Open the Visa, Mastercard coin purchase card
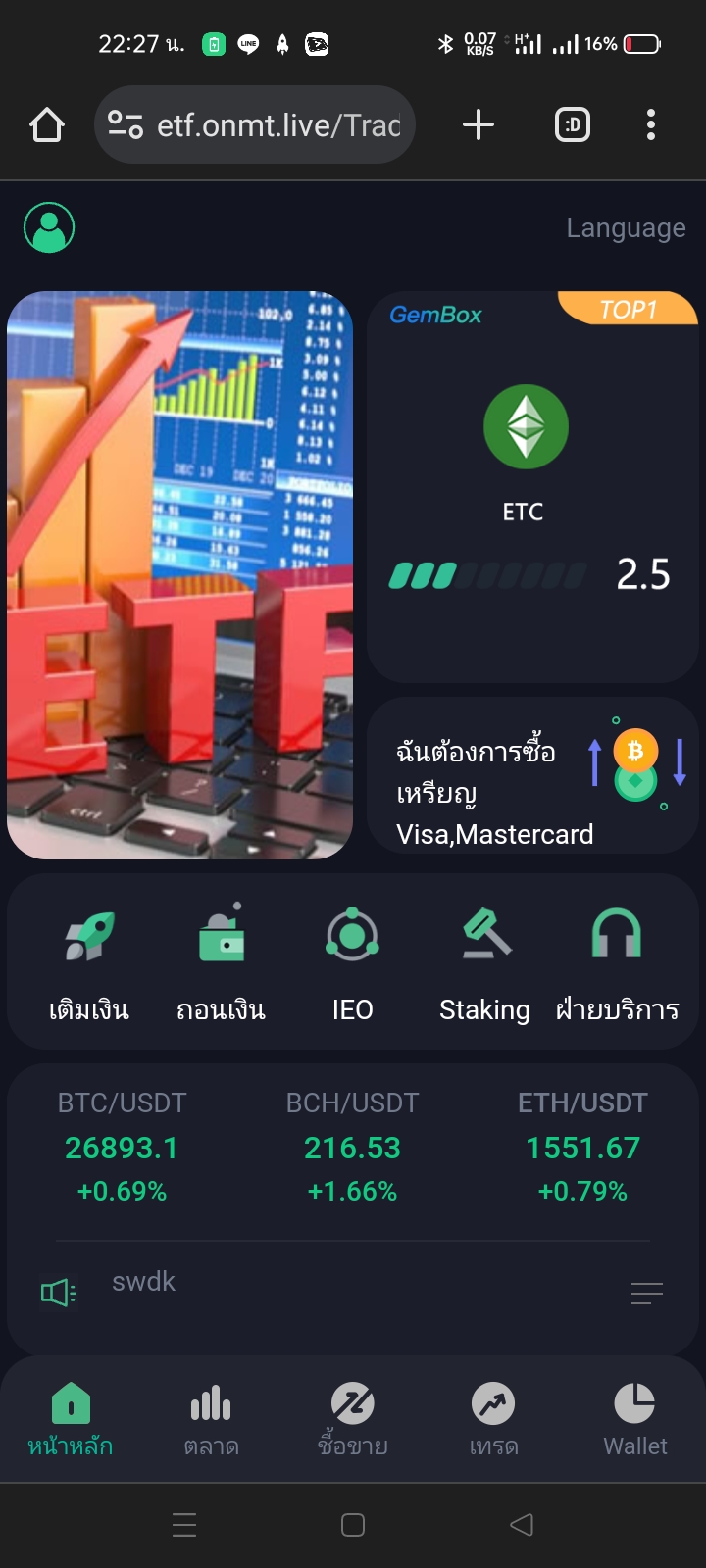Screen dimensions: 706x1568 (532, 776)
